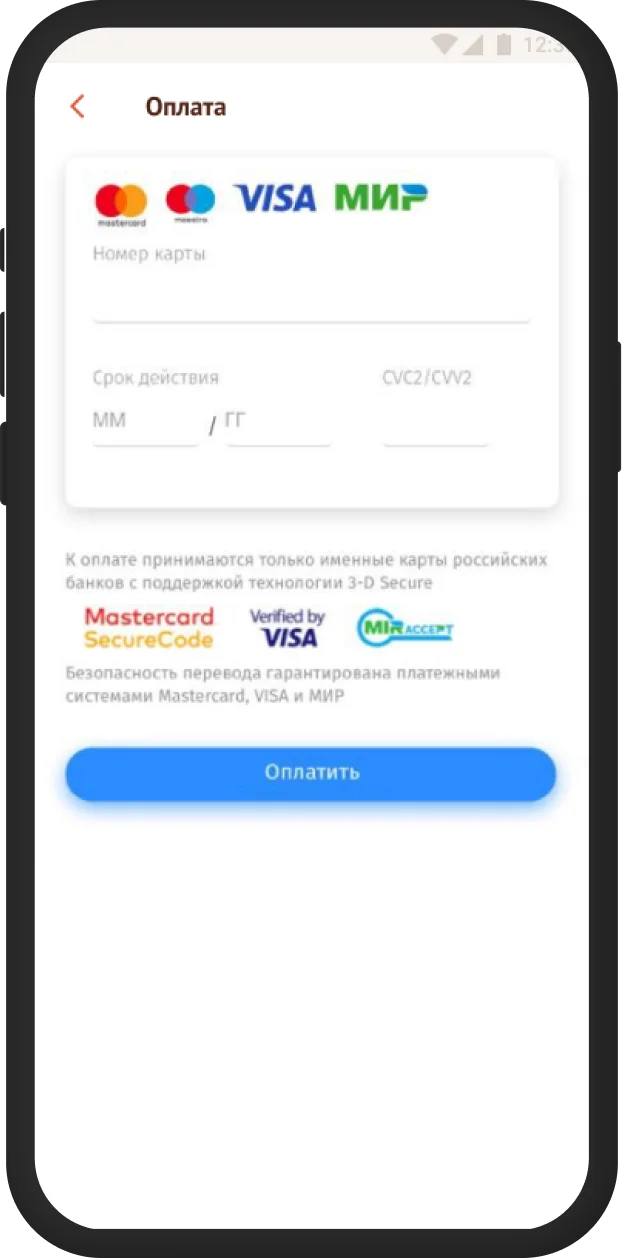This screenshot has width=624, height=1258.
Task: Tap the Оплатить button
Action: [311, 773]
